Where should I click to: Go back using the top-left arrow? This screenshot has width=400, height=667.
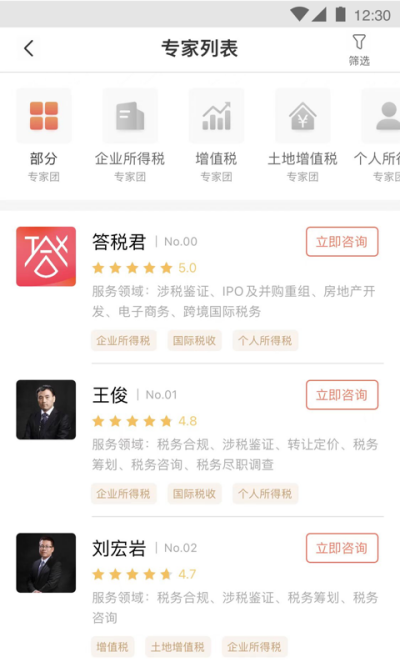point(29,48)
